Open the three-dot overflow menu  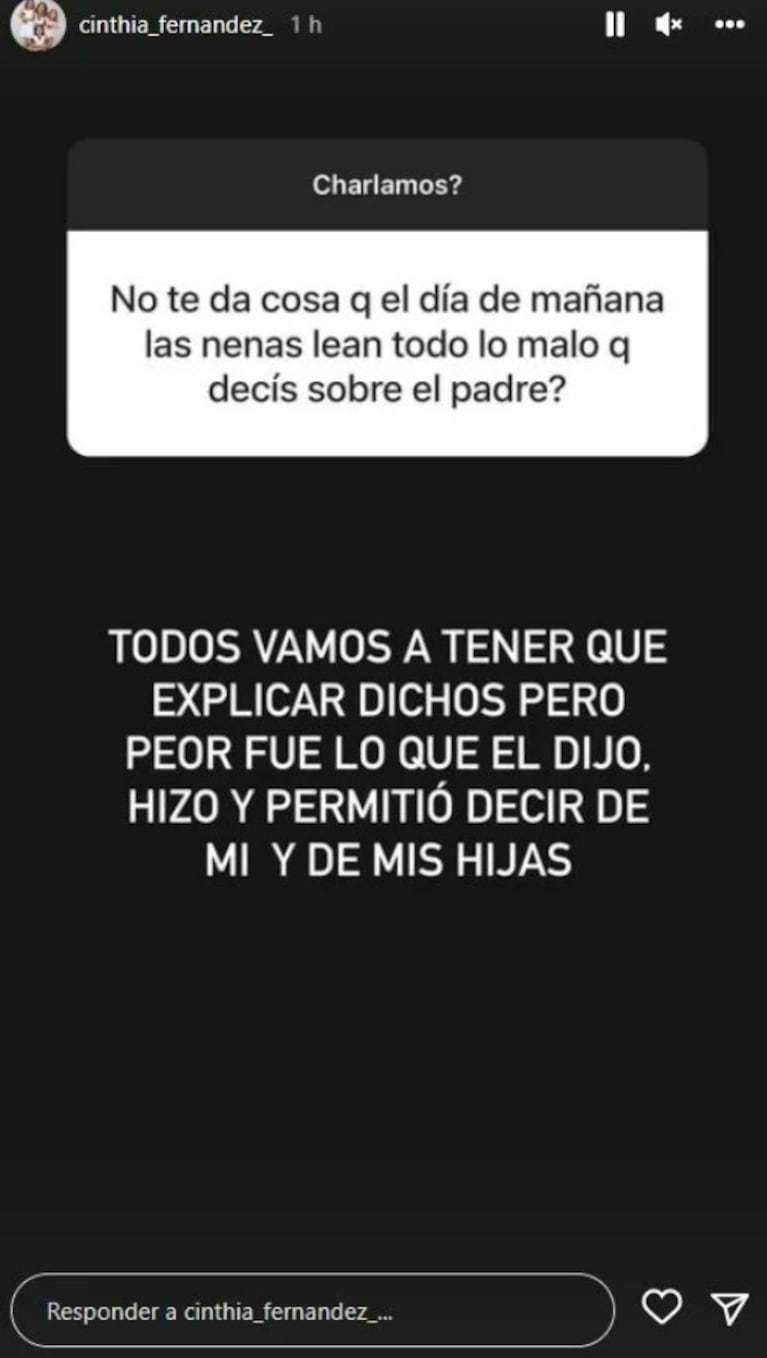tap(730, 25)
